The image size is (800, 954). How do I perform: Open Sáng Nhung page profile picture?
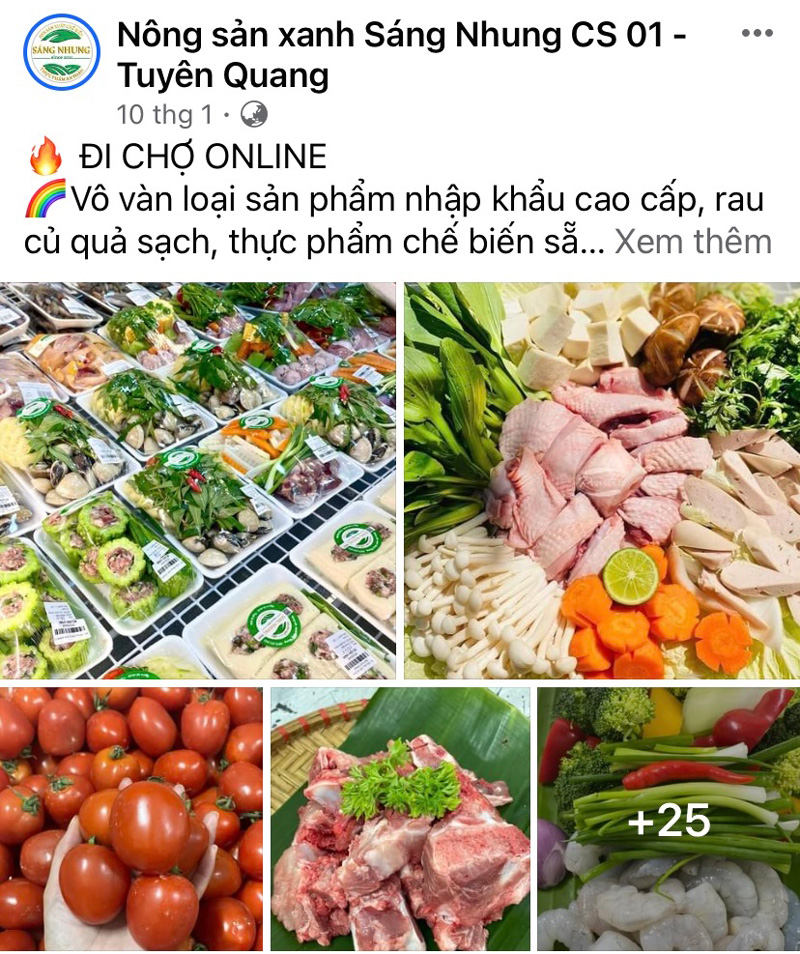61,52
